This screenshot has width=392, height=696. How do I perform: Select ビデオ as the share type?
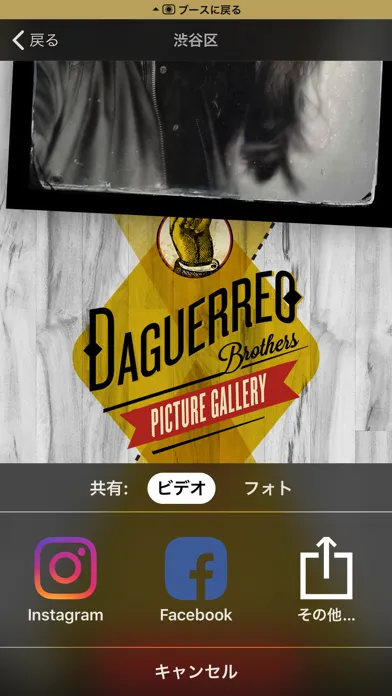click(x=182, y=489)
